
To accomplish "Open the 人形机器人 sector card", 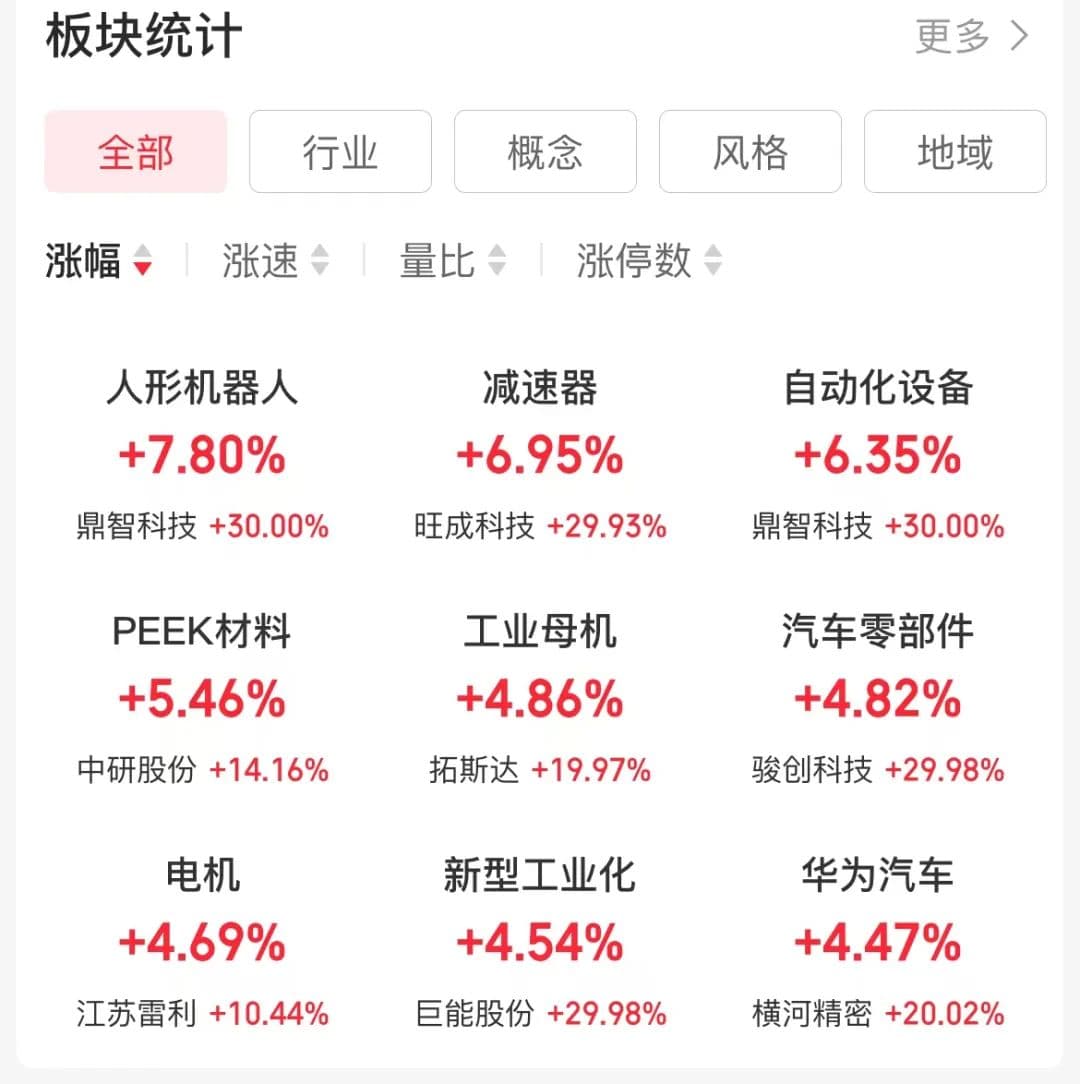I will click(202, 455).
